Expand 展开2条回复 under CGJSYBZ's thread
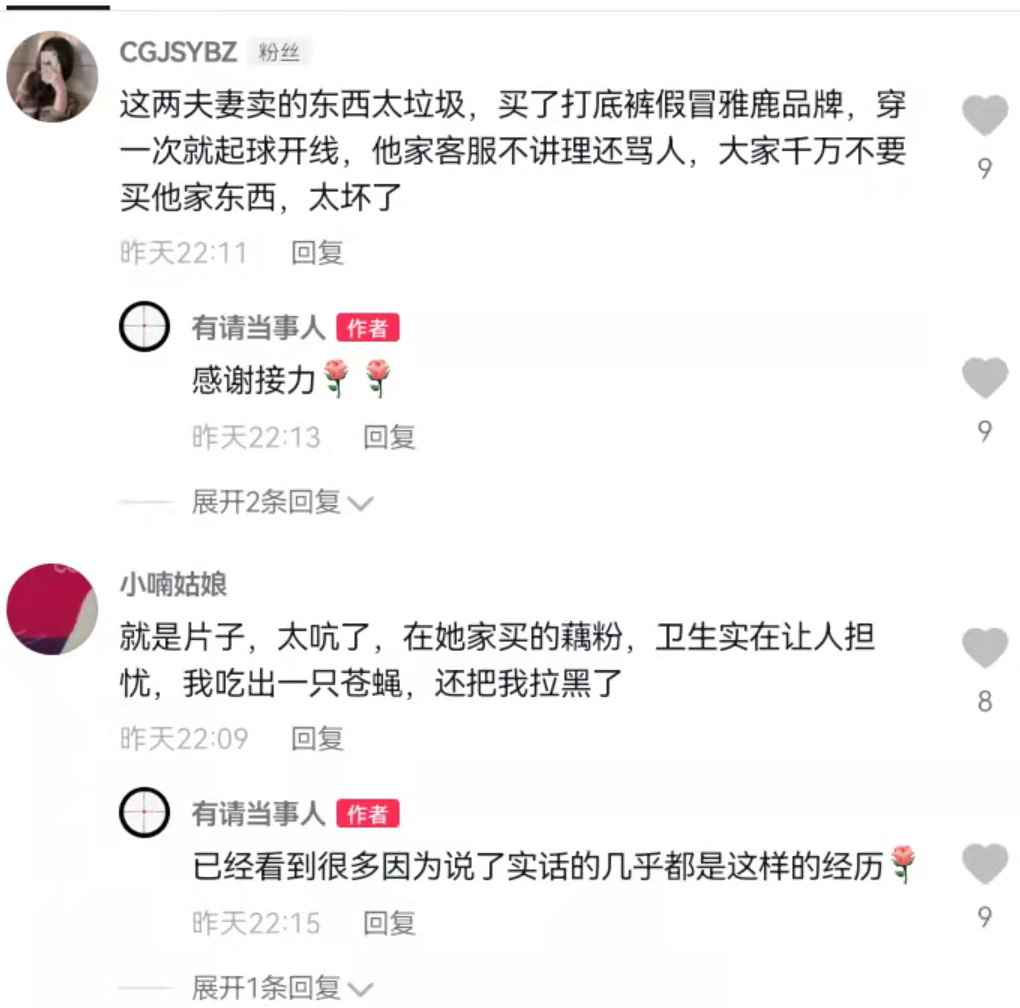This screenshot has width=1020, height=1008. click(280, 502)
